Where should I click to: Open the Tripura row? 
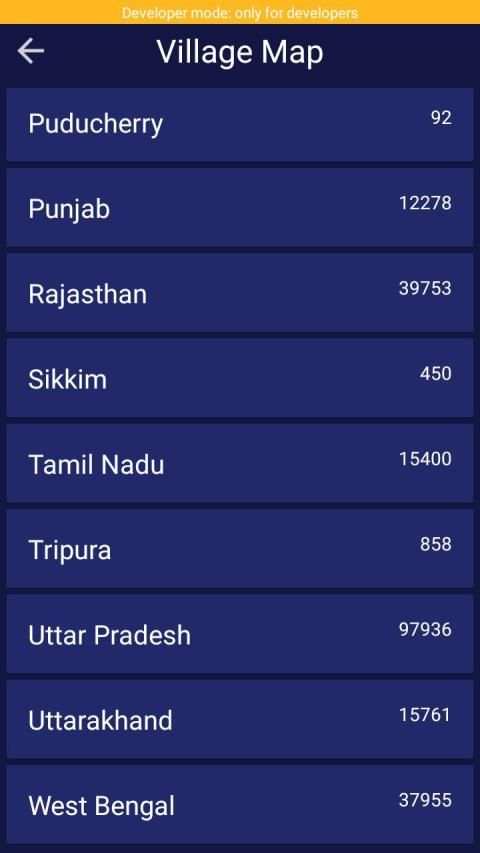(x=240, y=549)
